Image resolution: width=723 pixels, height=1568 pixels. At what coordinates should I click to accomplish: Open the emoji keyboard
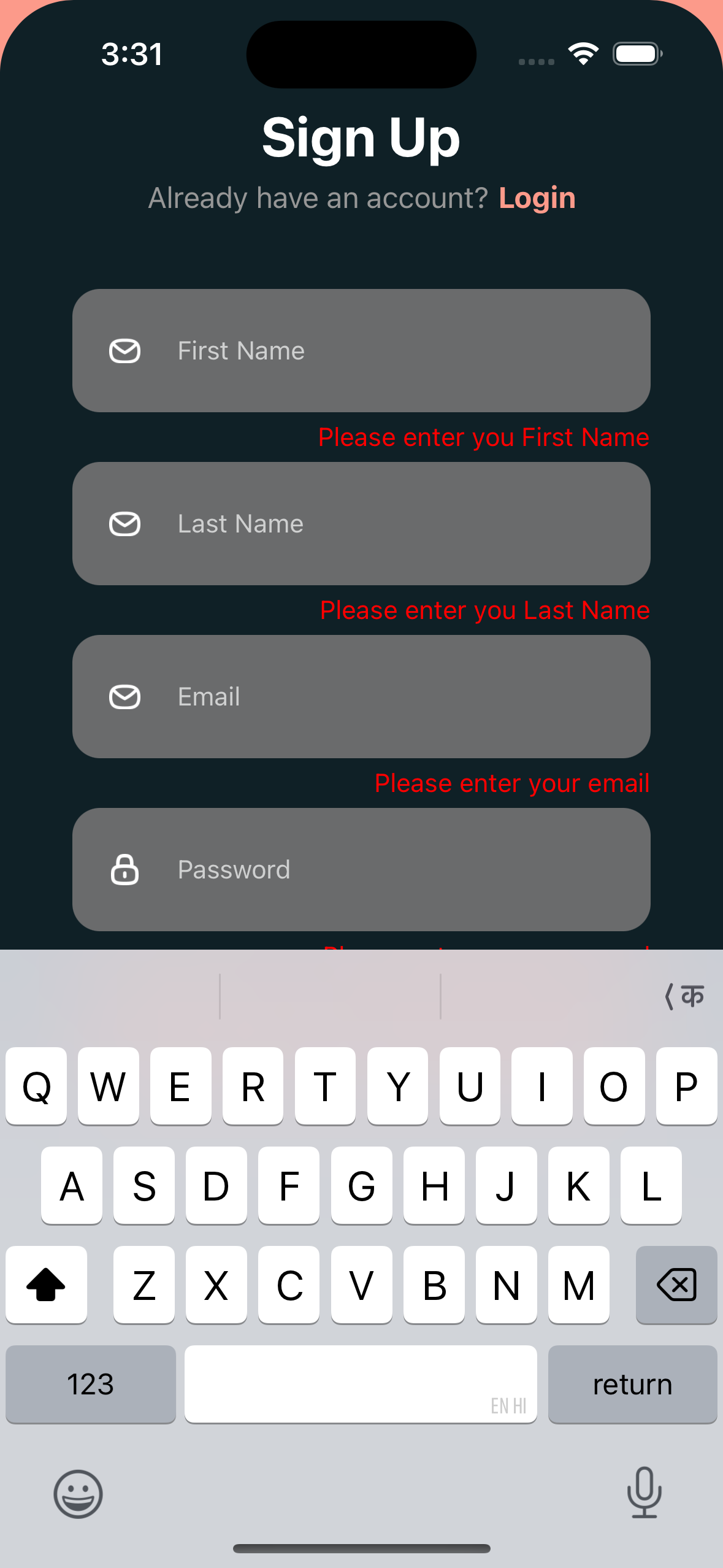[77, 1495]
